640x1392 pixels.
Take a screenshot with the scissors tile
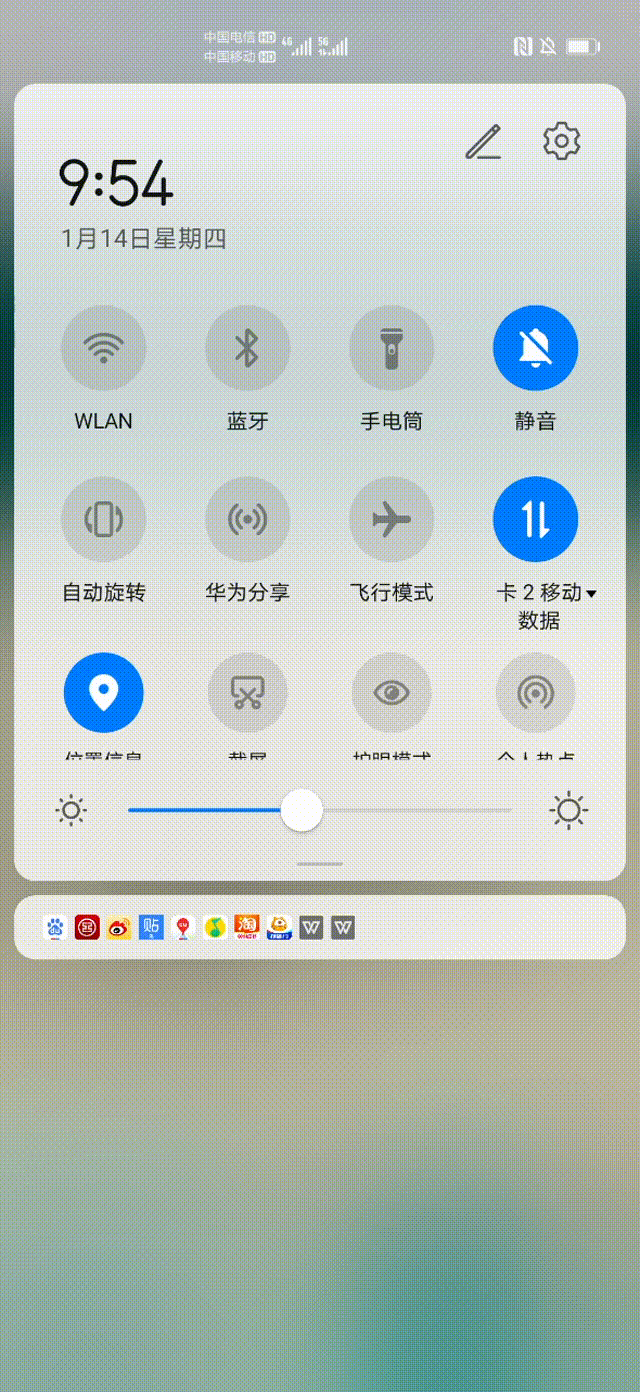247,693
